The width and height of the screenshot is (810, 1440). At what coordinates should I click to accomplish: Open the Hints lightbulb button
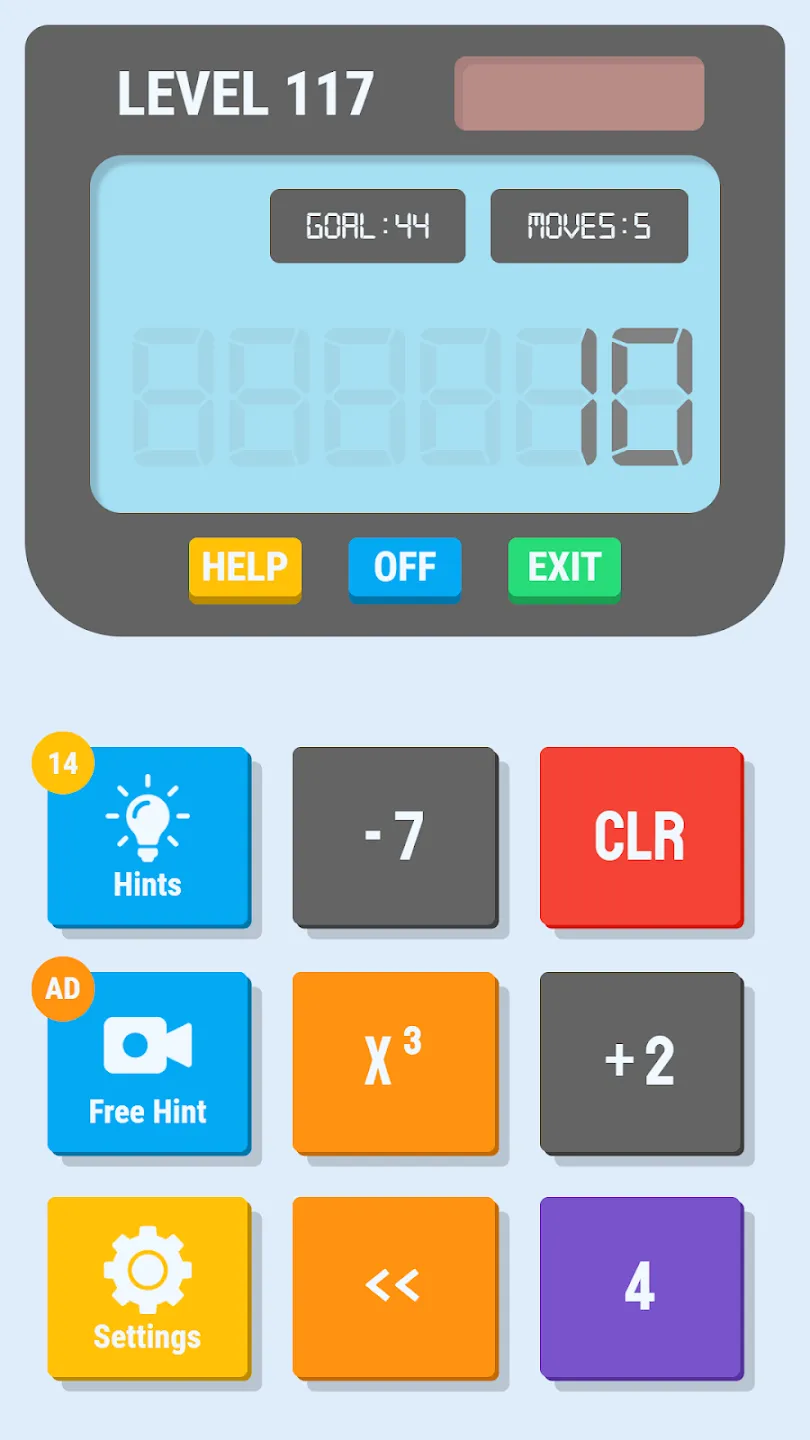pyautogui.click(x=149, y=837)
